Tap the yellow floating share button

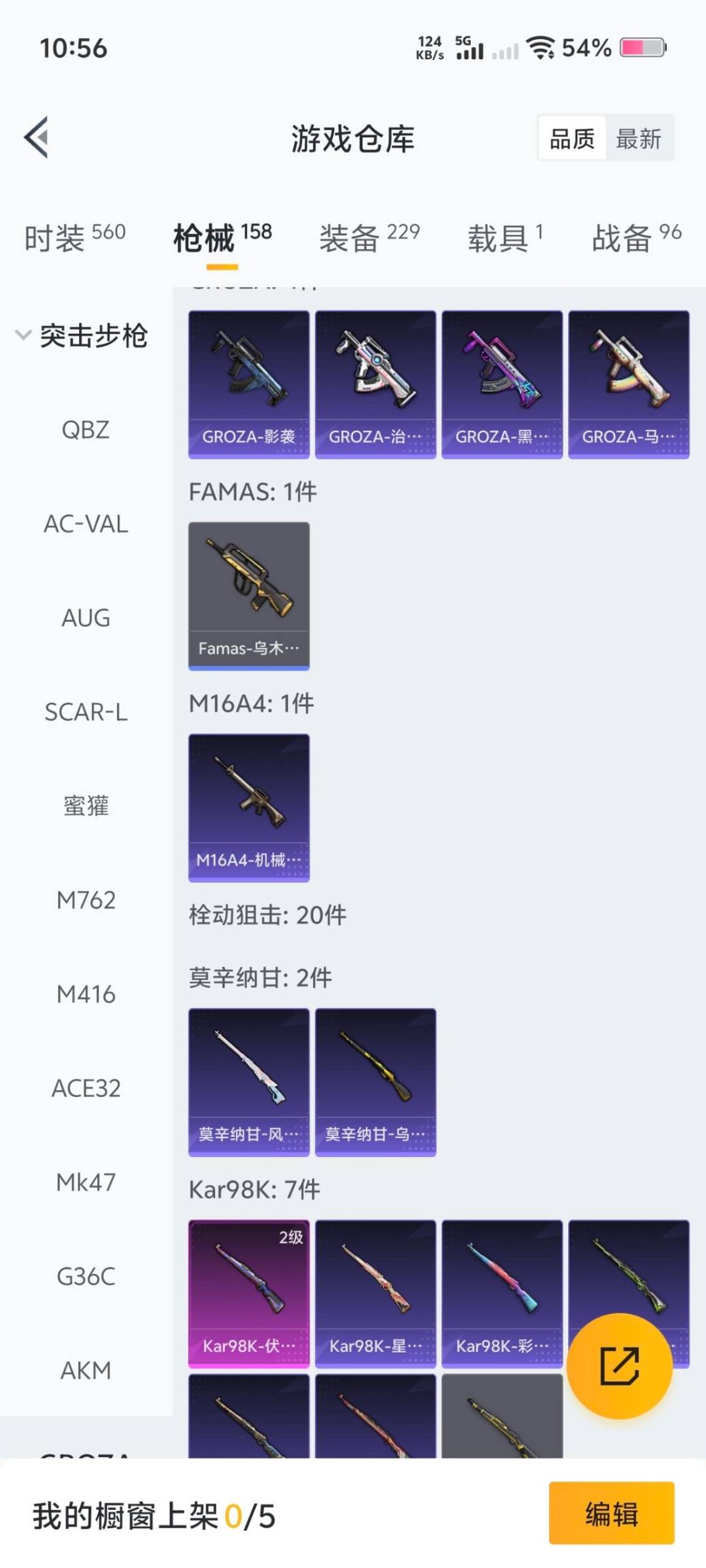point(619,1365)
